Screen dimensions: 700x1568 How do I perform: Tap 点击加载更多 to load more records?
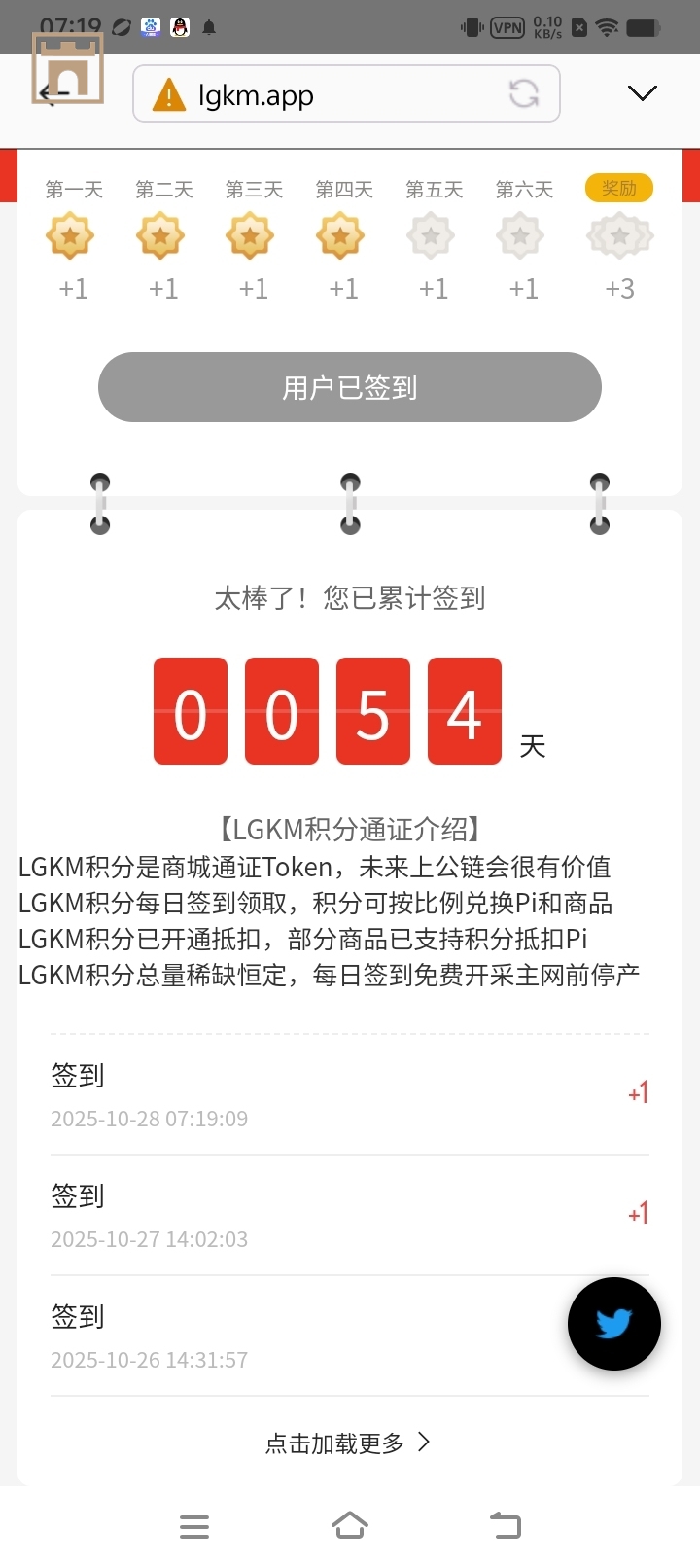point(348,1443)
